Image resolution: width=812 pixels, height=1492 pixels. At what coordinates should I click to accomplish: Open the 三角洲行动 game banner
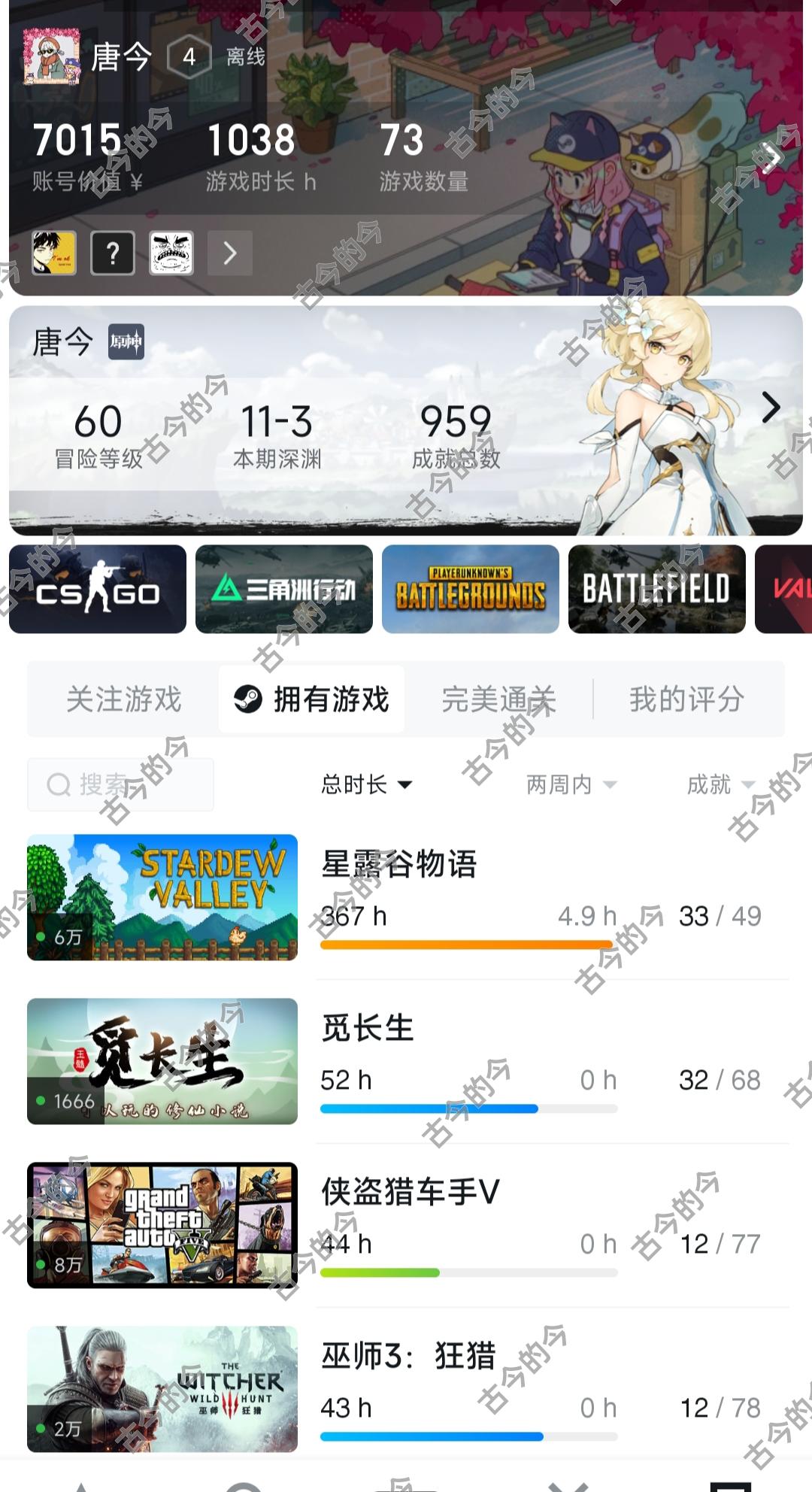click(283, 589)
